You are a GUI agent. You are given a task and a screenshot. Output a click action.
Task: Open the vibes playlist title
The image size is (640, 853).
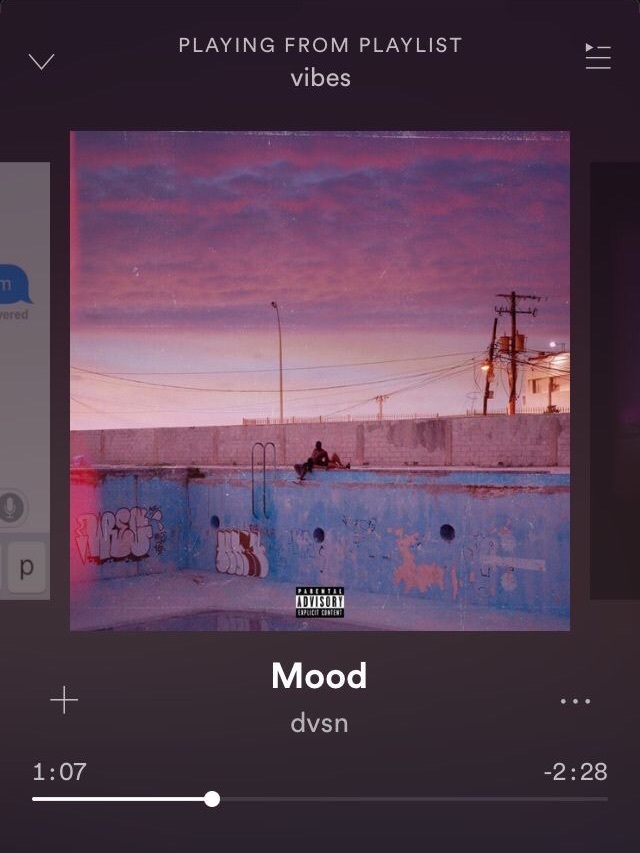coord(320,78)
